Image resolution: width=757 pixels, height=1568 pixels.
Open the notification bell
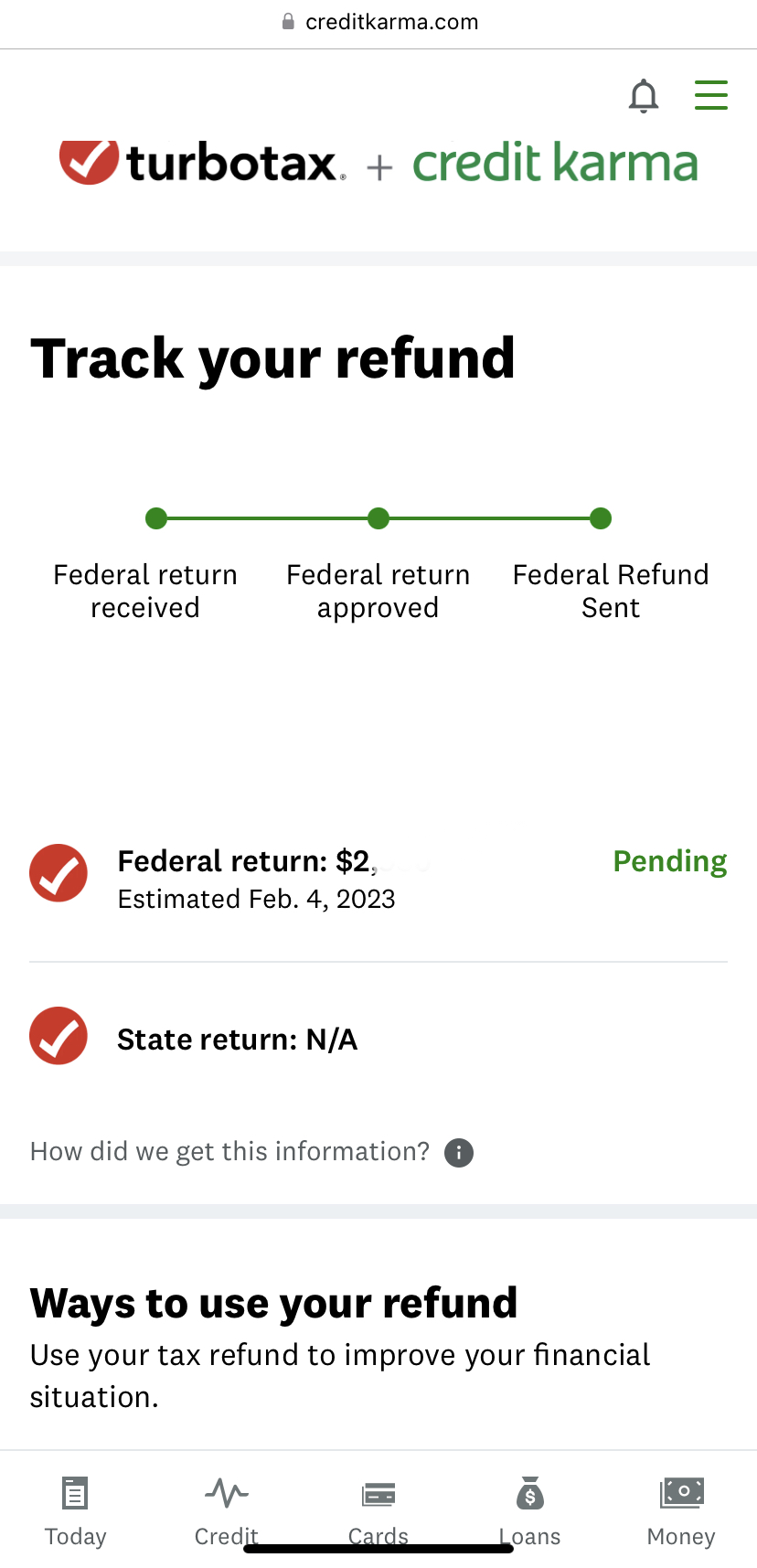pos(644,95)
